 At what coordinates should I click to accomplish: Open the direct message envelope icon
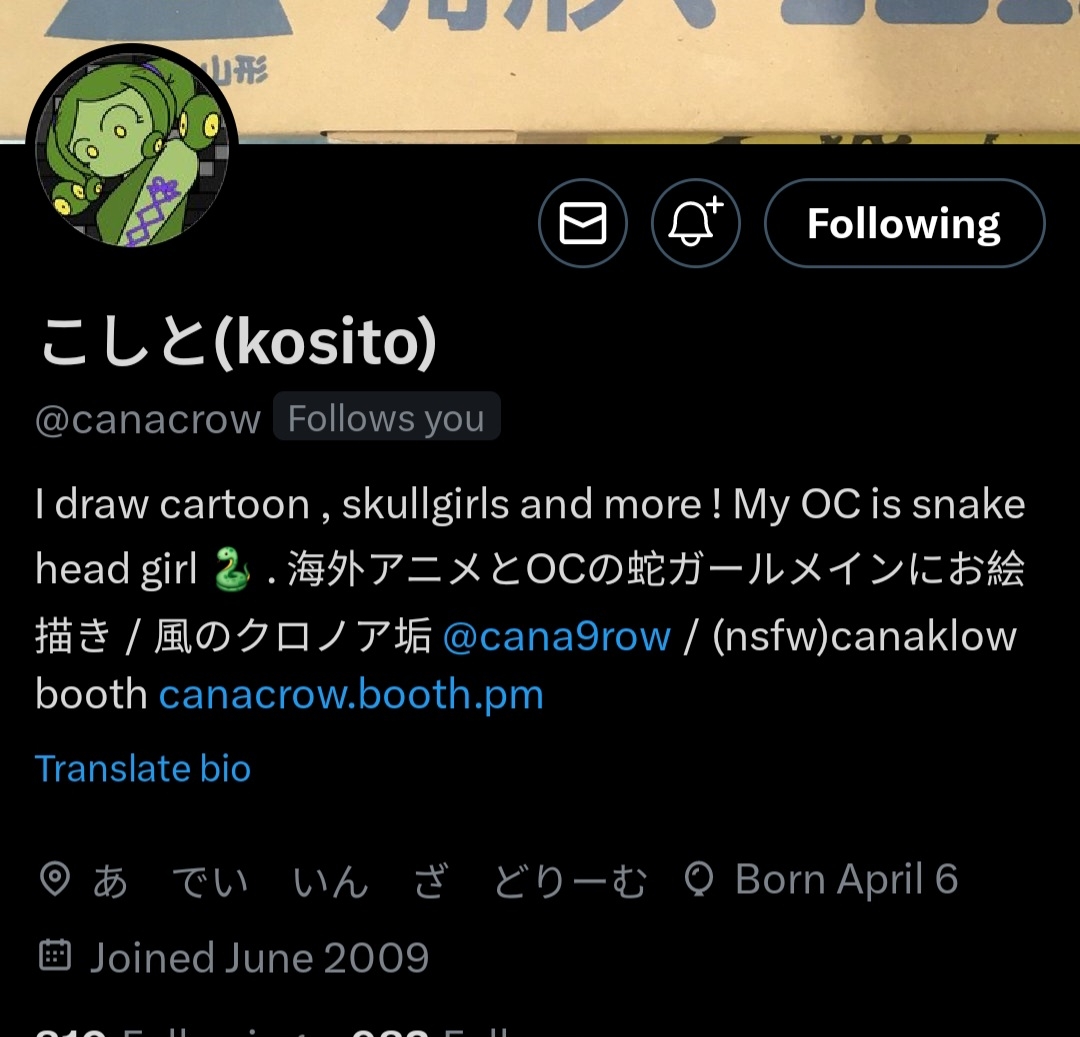pyautogui.click(x=582, y=224)
